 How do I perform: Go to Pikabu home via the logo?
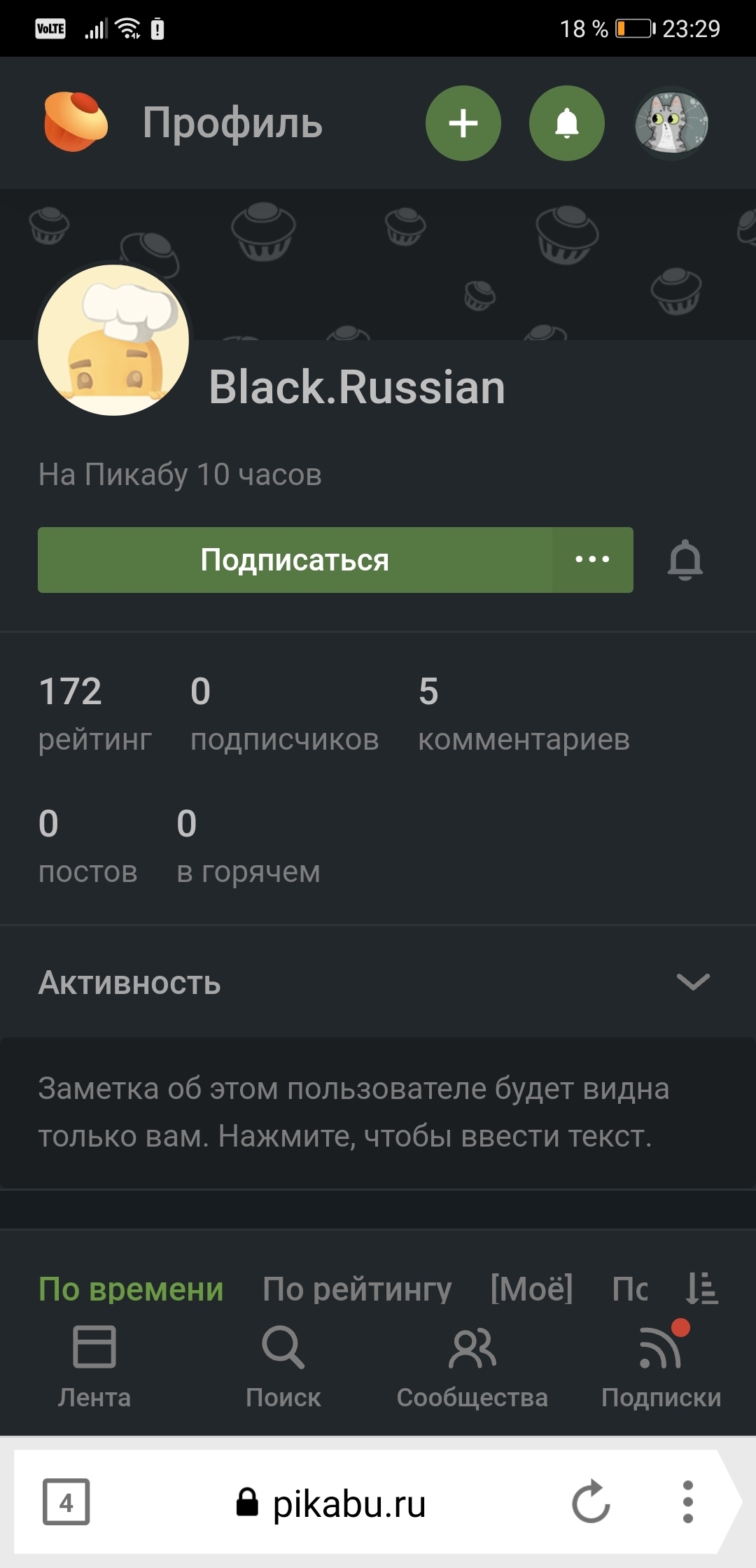(76, 122)
